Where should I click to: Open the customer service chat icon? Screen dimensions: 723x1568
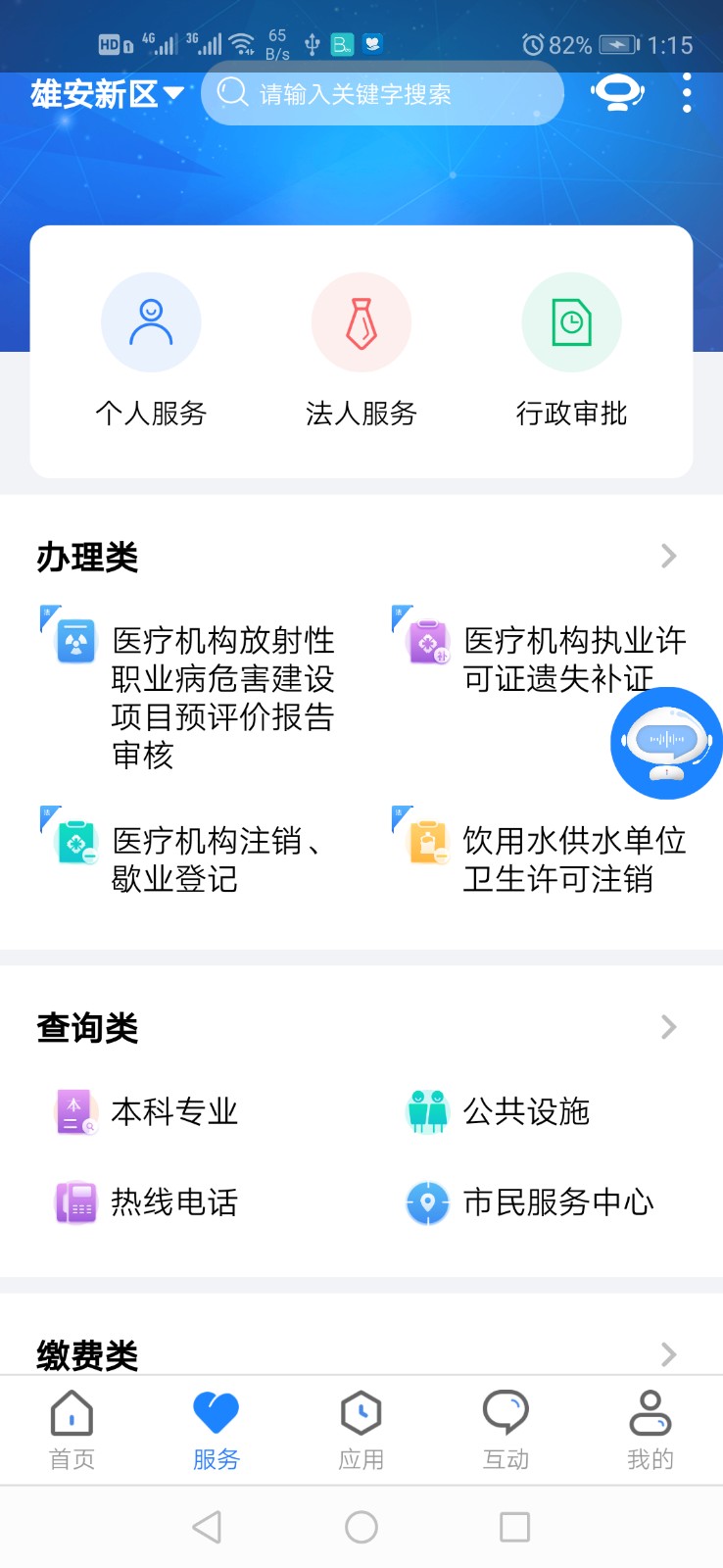click(616, 93)
